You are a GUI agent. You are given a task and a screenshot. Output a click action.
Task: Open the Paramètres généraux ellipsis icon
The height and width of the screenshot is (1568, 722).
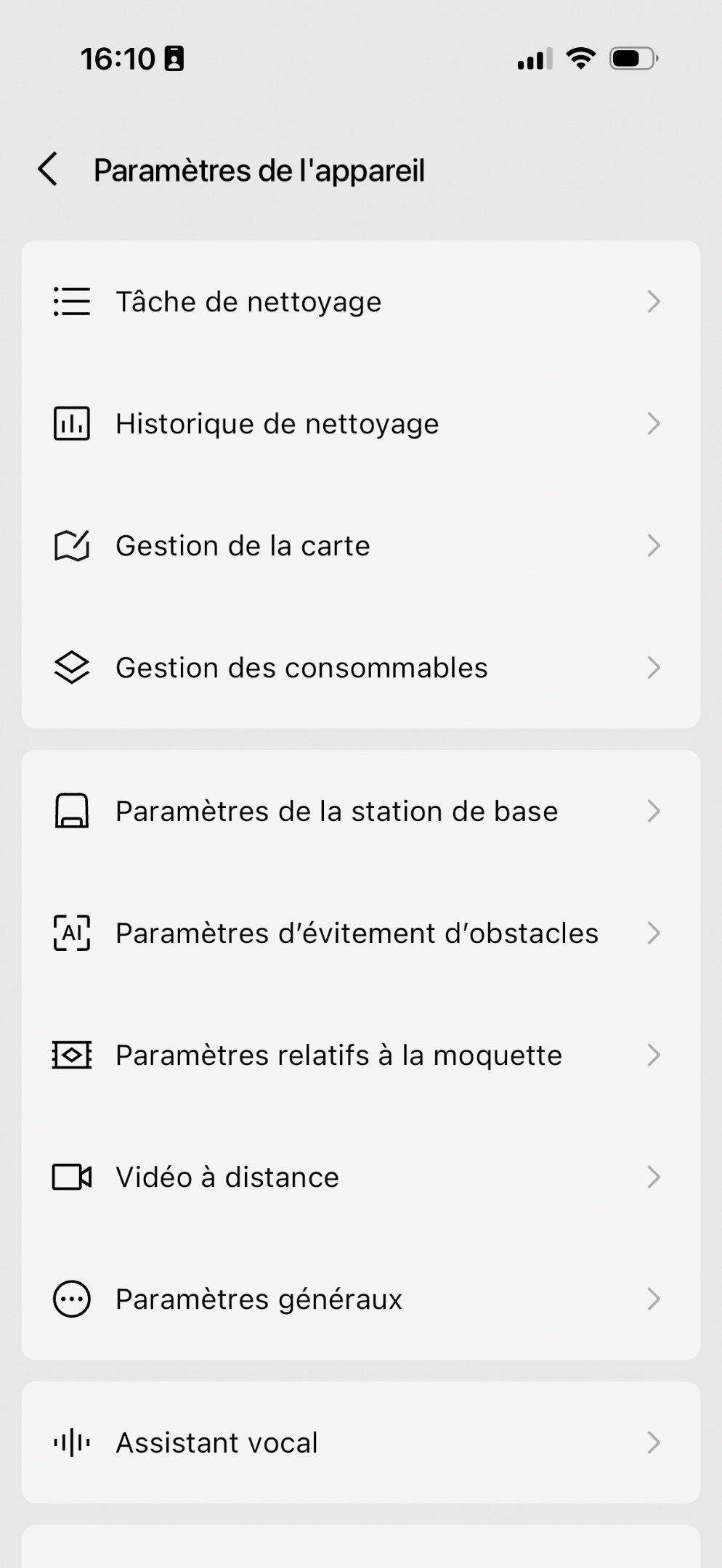(x=71, y=1299)
